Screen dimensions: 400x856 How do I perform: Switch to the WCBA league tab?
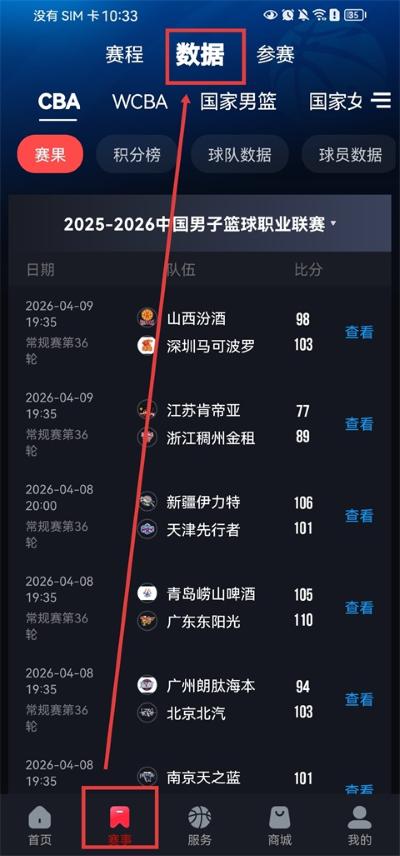140,102
